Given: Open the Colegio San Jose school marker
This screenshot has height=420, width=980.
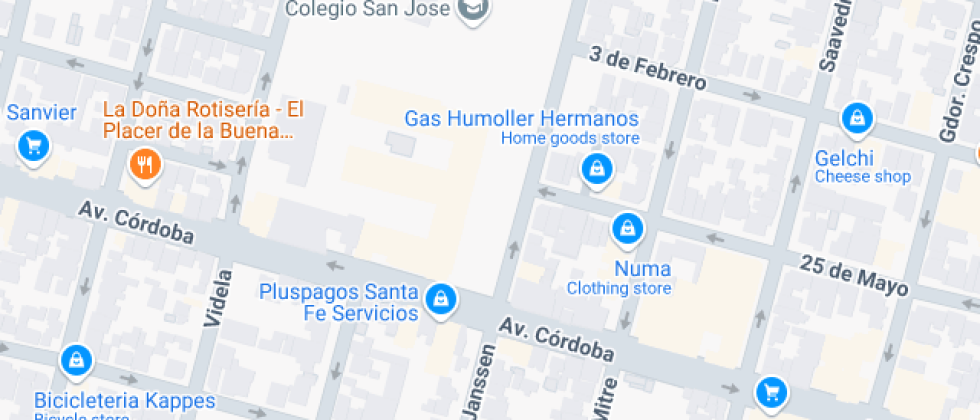Looking at the screenshot, I should click(470, 9).
